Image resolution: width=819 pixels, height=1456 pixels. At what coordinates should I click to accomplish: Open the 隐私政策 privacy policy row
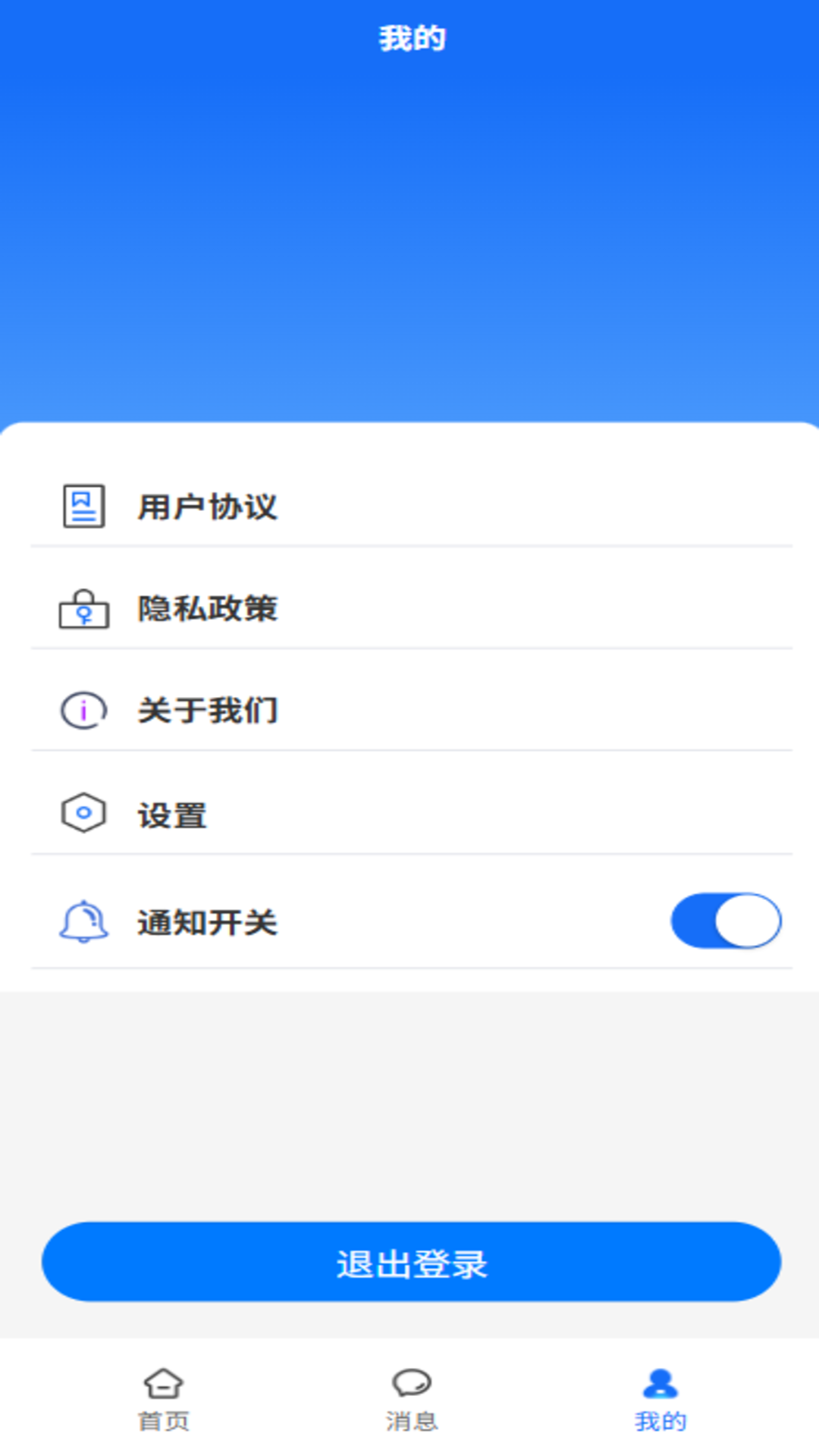(x=207, y=609)
